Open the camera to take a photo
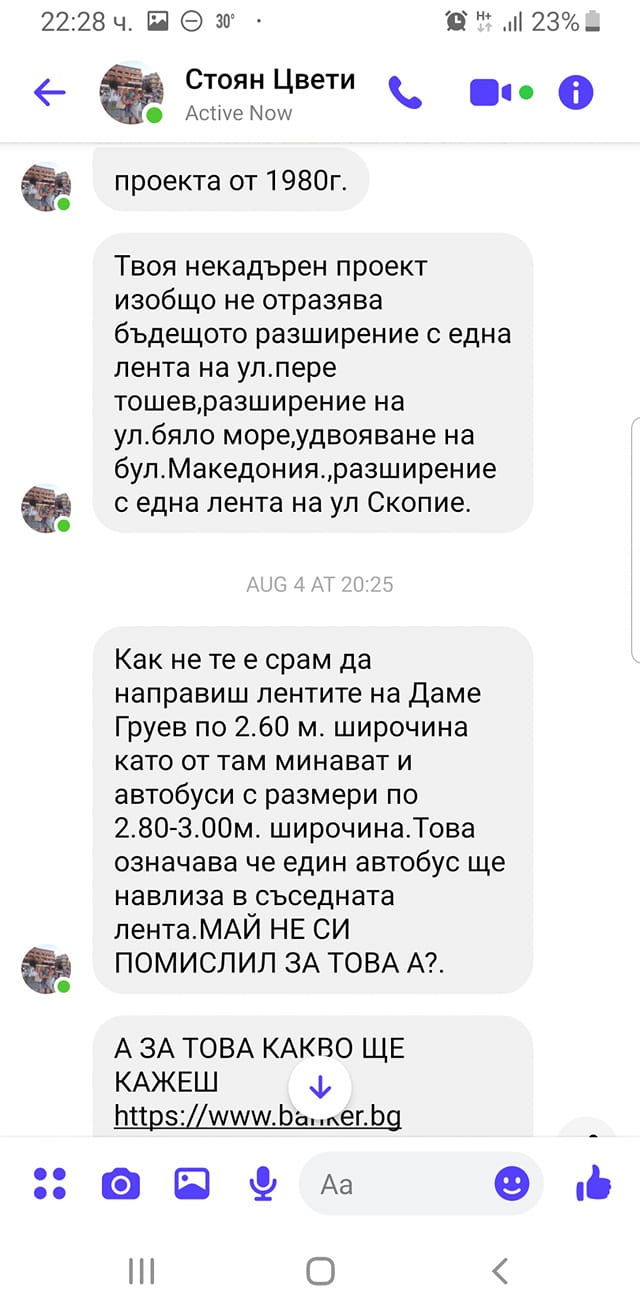This screenshot has height=1315, width=640. coord(121,1185)
